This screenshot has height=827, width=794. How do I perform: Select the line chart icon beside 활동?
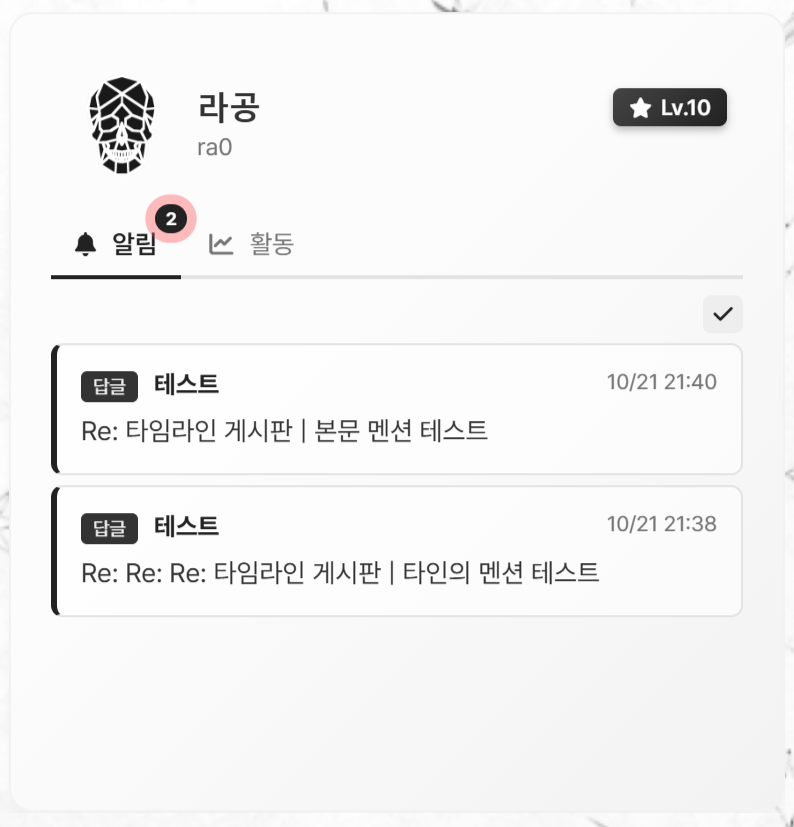click(x=222, y=243)
